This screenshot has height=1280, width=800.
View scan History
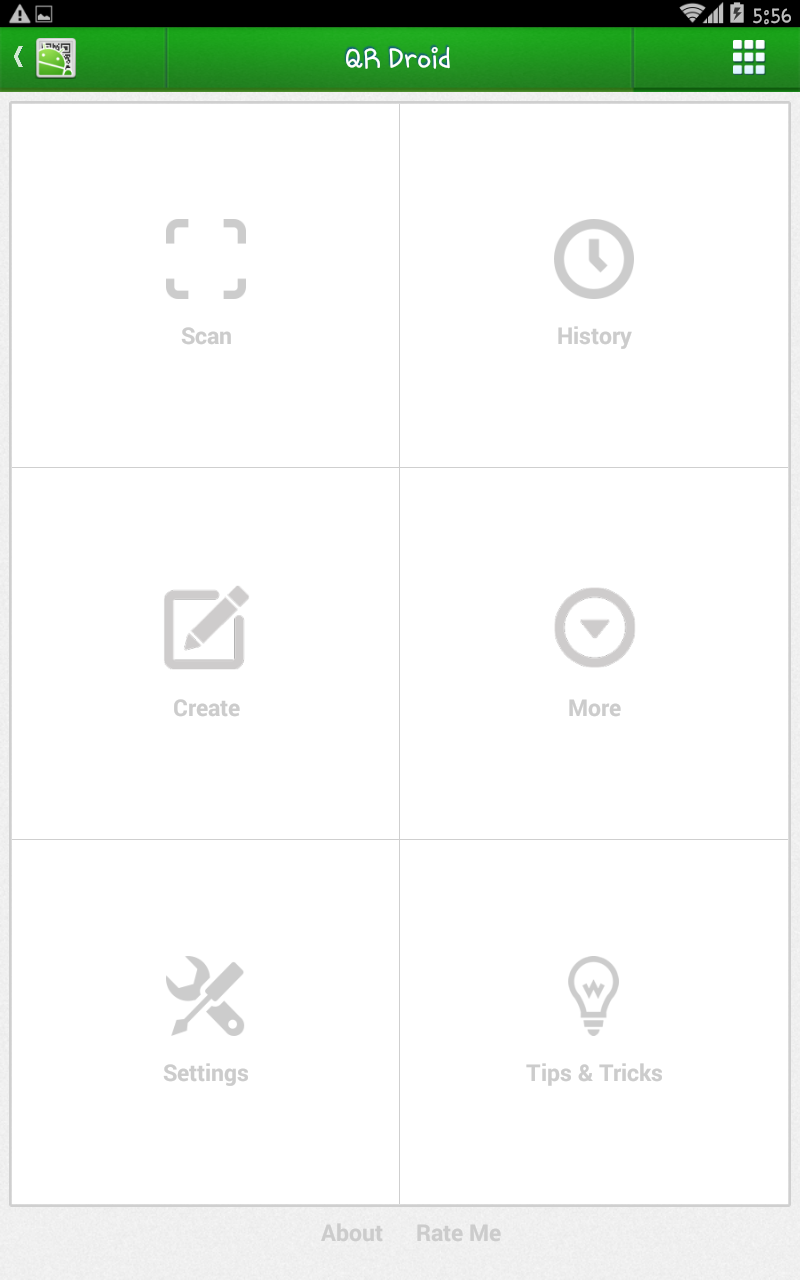[594, 284]
